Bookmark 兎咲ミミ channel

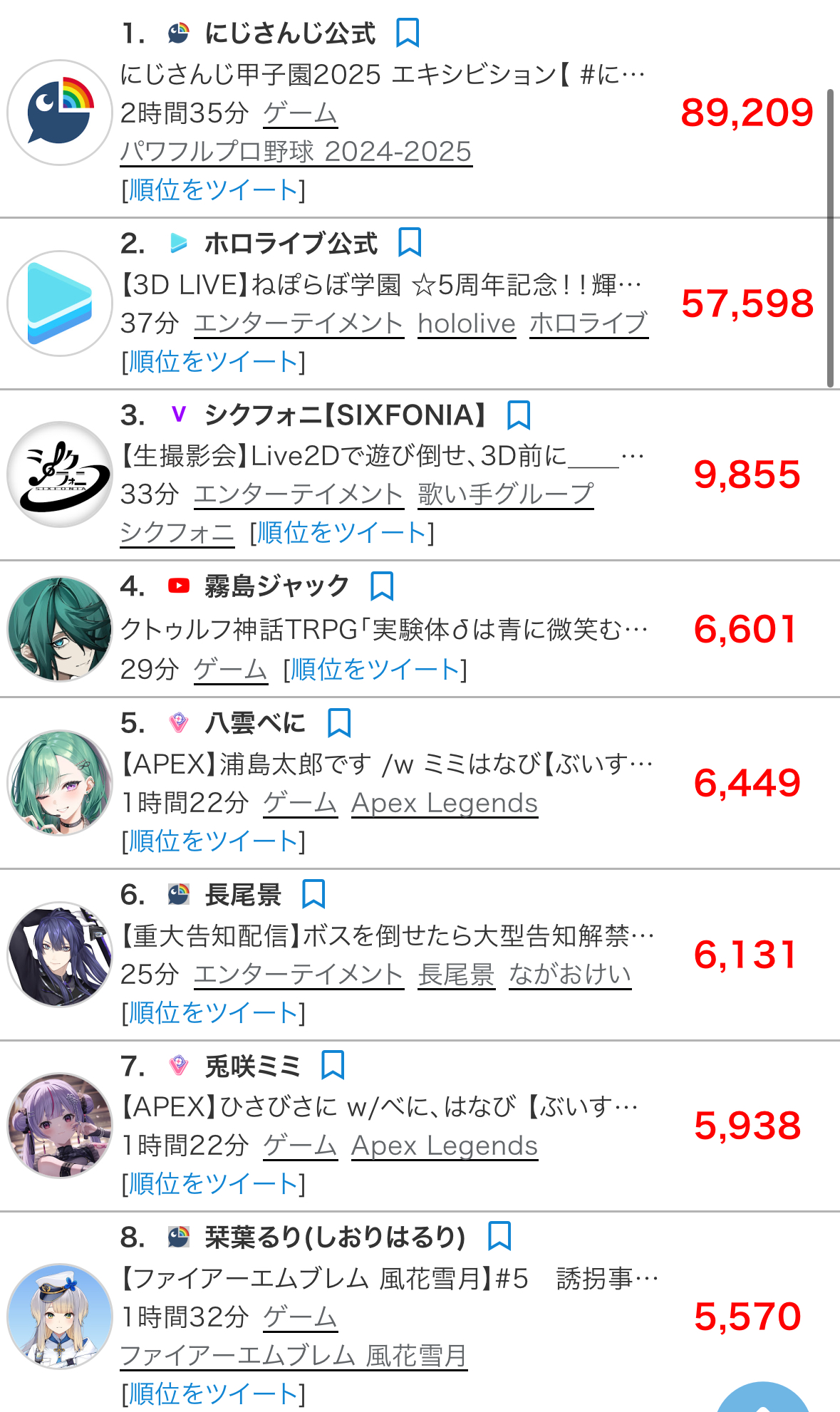click(333, 1066)
